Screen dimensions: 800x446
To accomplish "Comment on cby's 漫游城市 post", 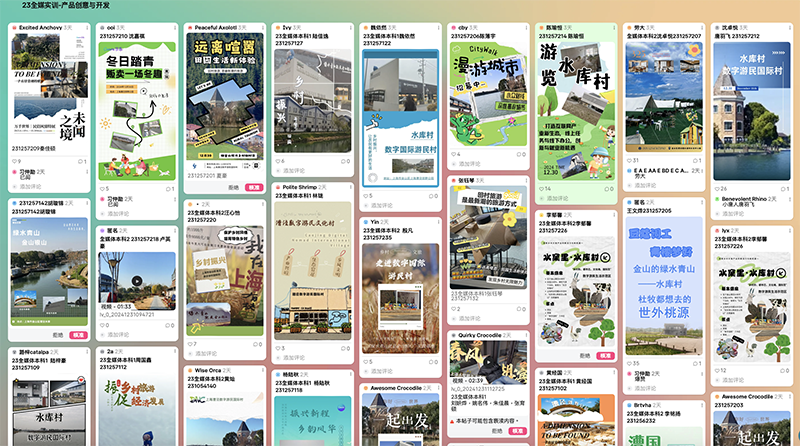I will coord(475,162).
